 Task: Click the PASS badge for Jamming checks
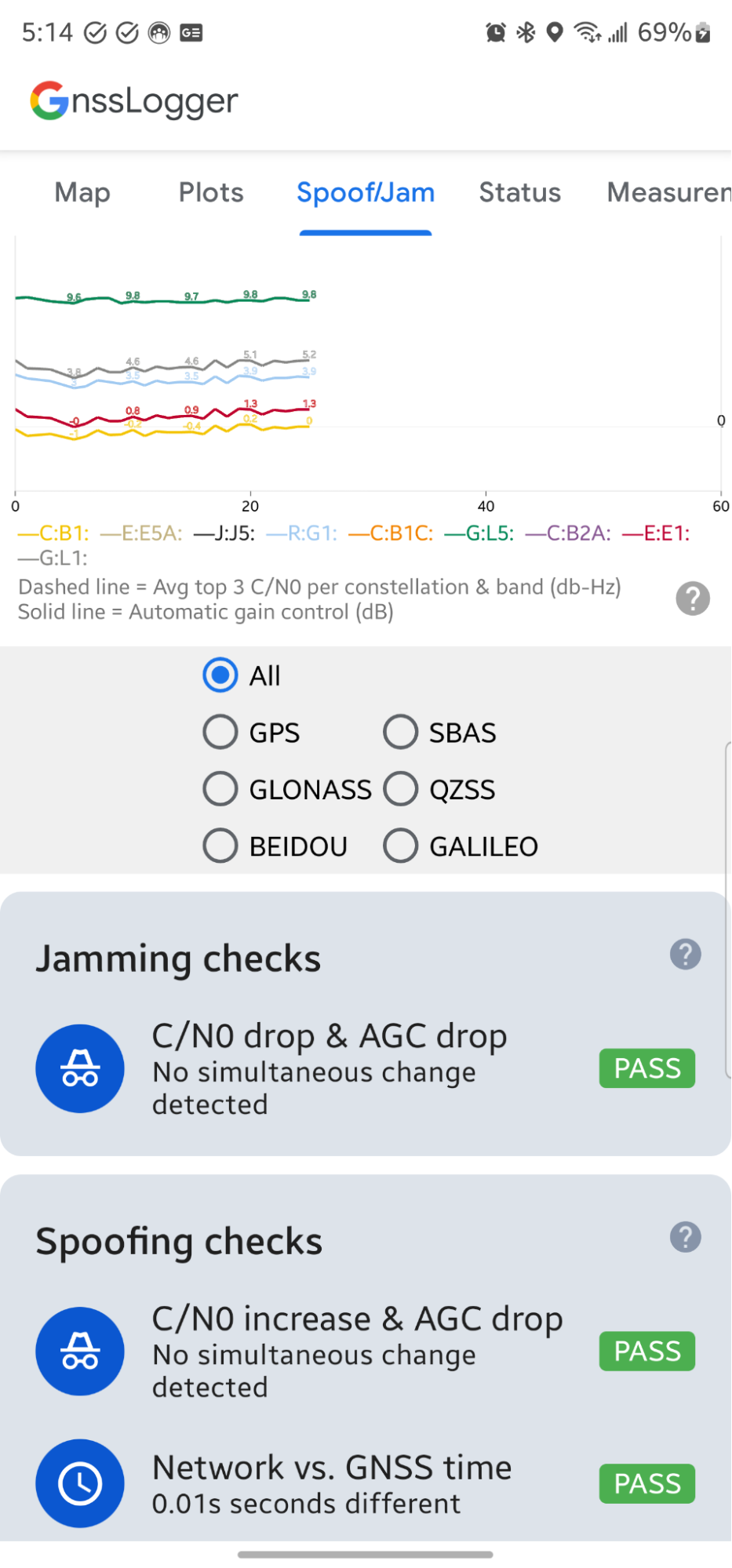[646, 1068]
